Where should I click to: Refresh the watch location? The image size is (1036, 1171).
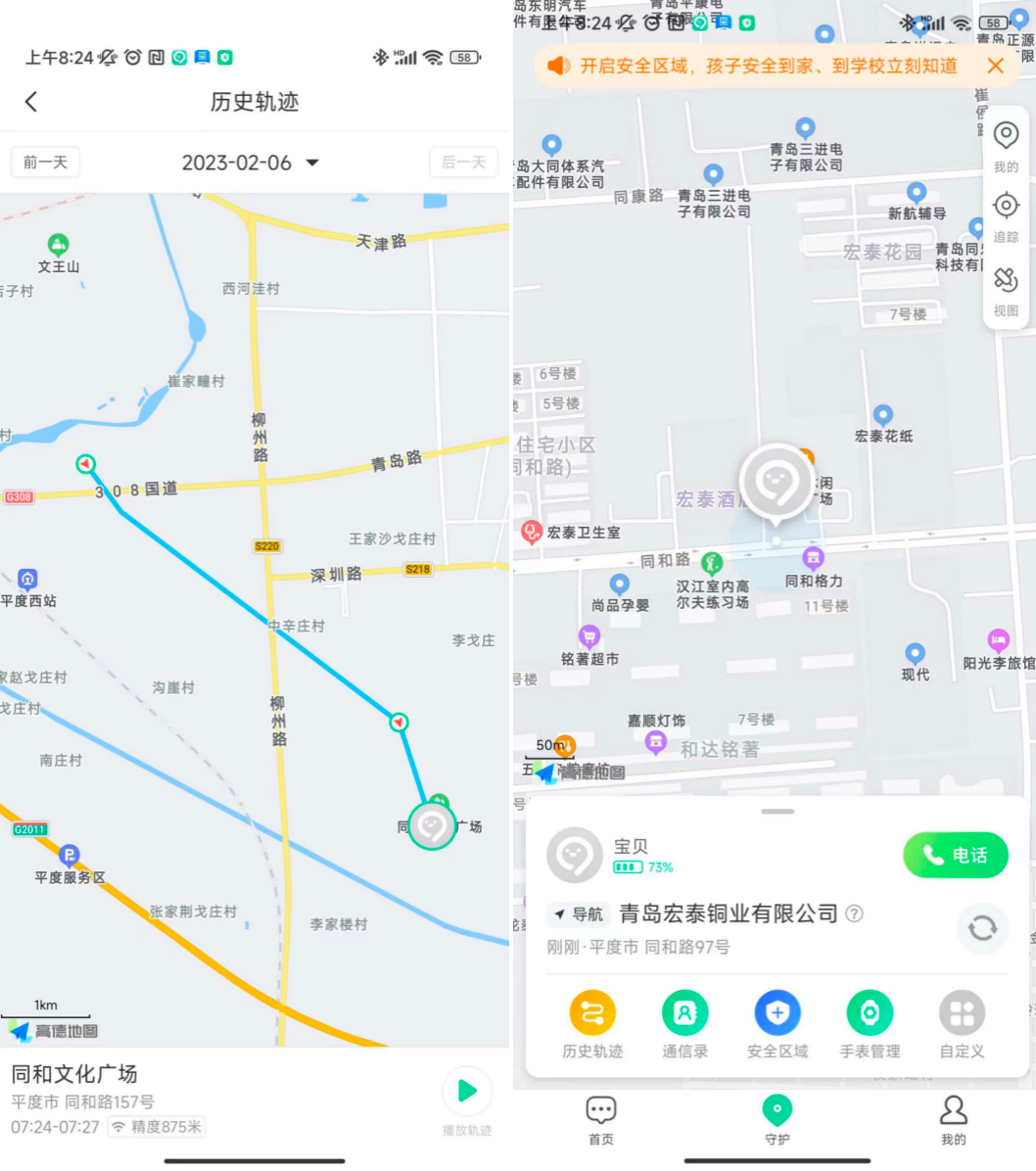click(x=982, y=927)
